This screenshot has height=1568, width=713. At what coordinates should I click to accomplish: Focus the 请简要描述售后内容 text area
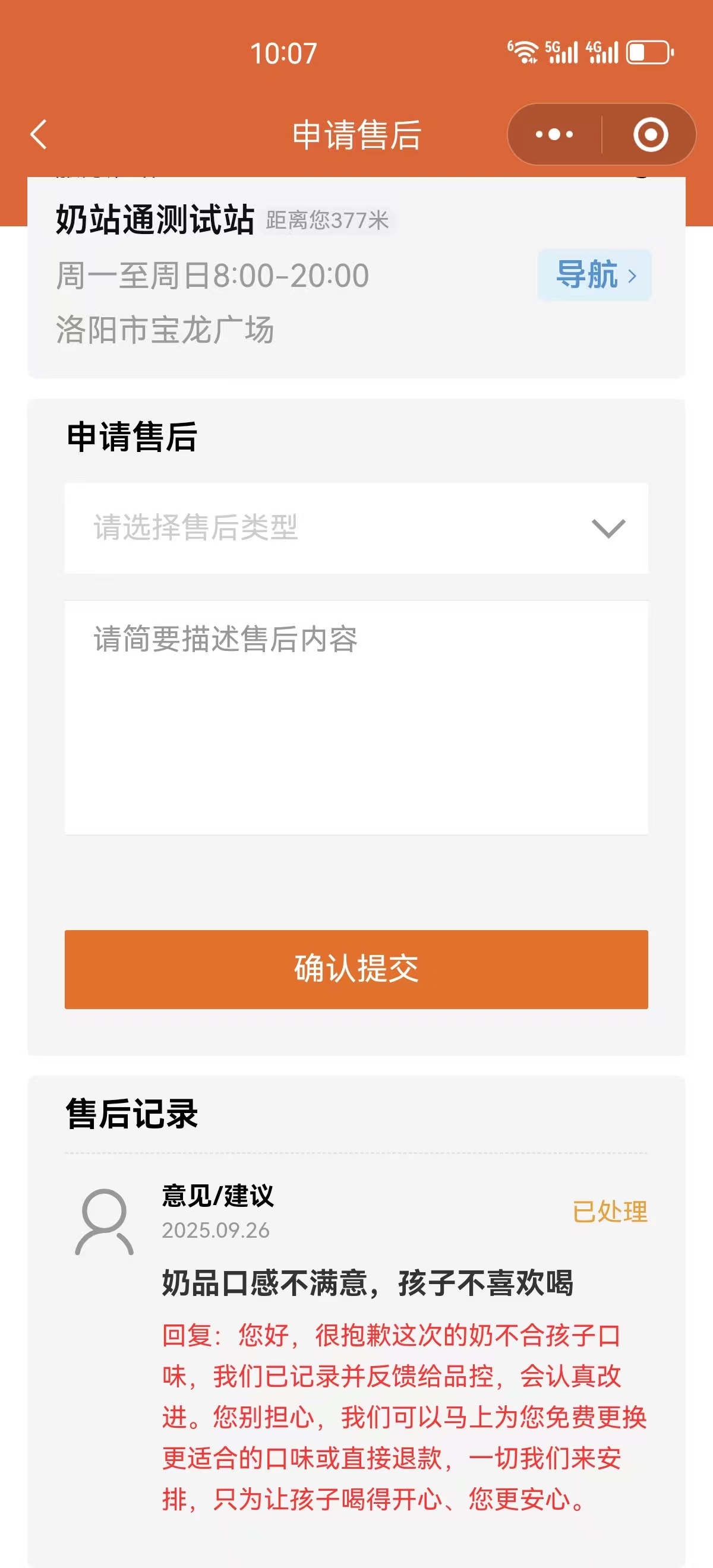[356, 717]
